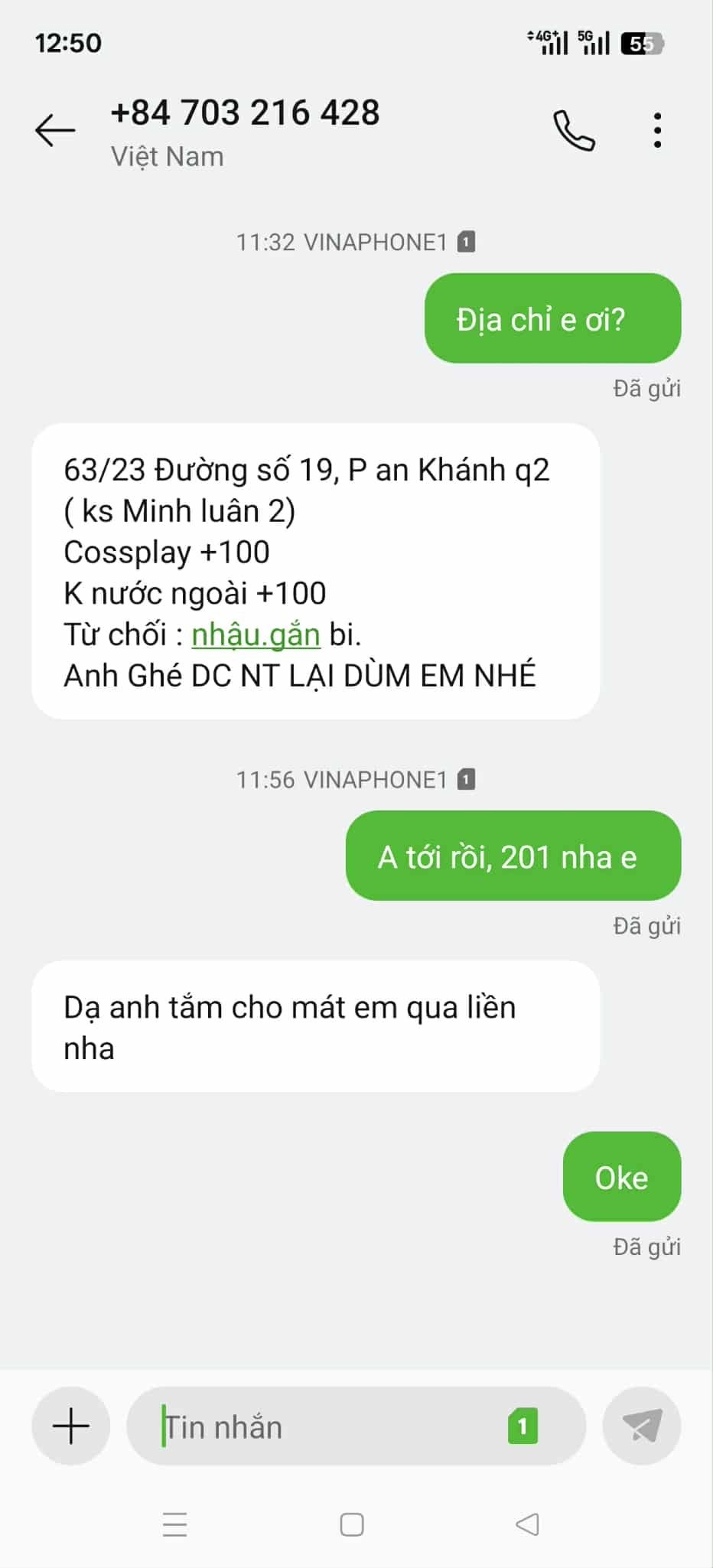Switch the SIM 1 selector icon
Screen dimensions: 713x1568
523,1426
